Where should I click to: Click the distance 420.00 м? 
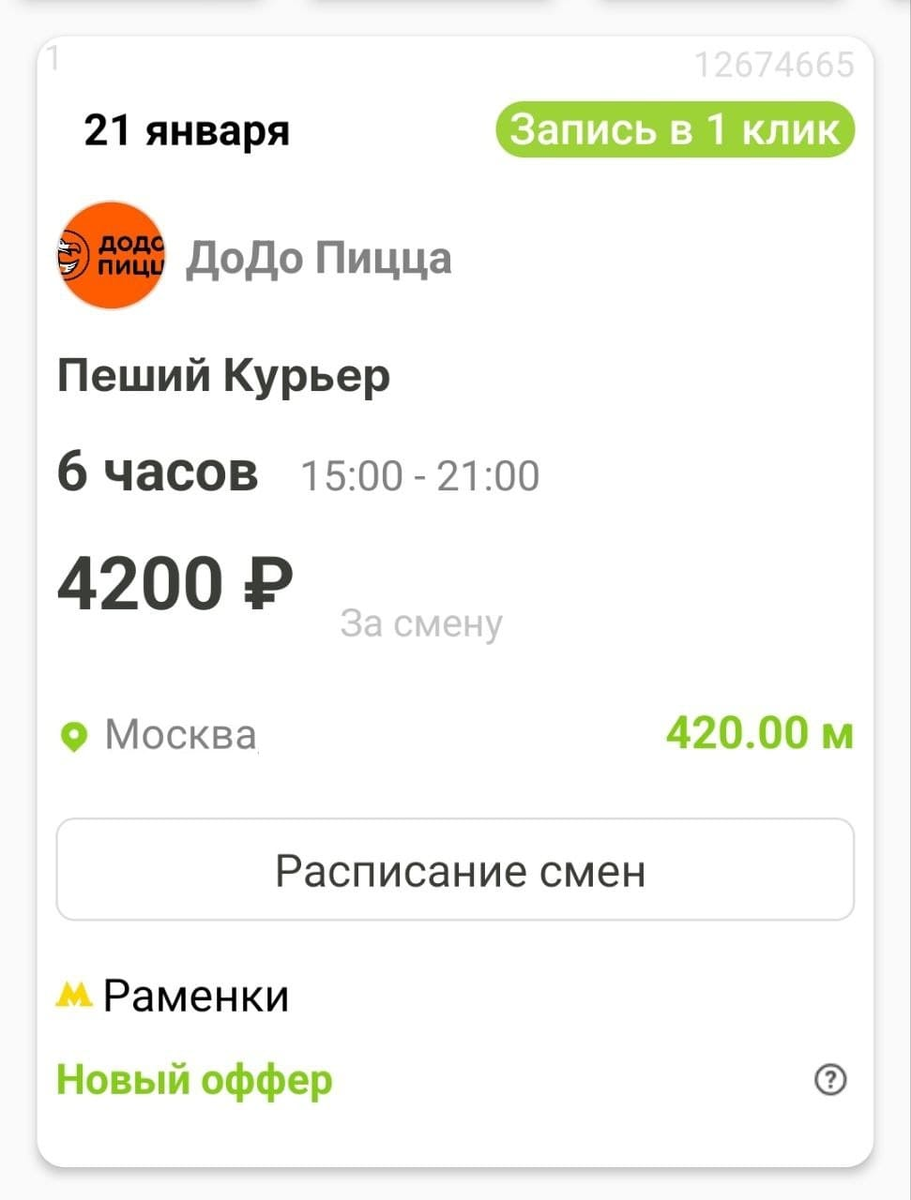coord(759,734)
